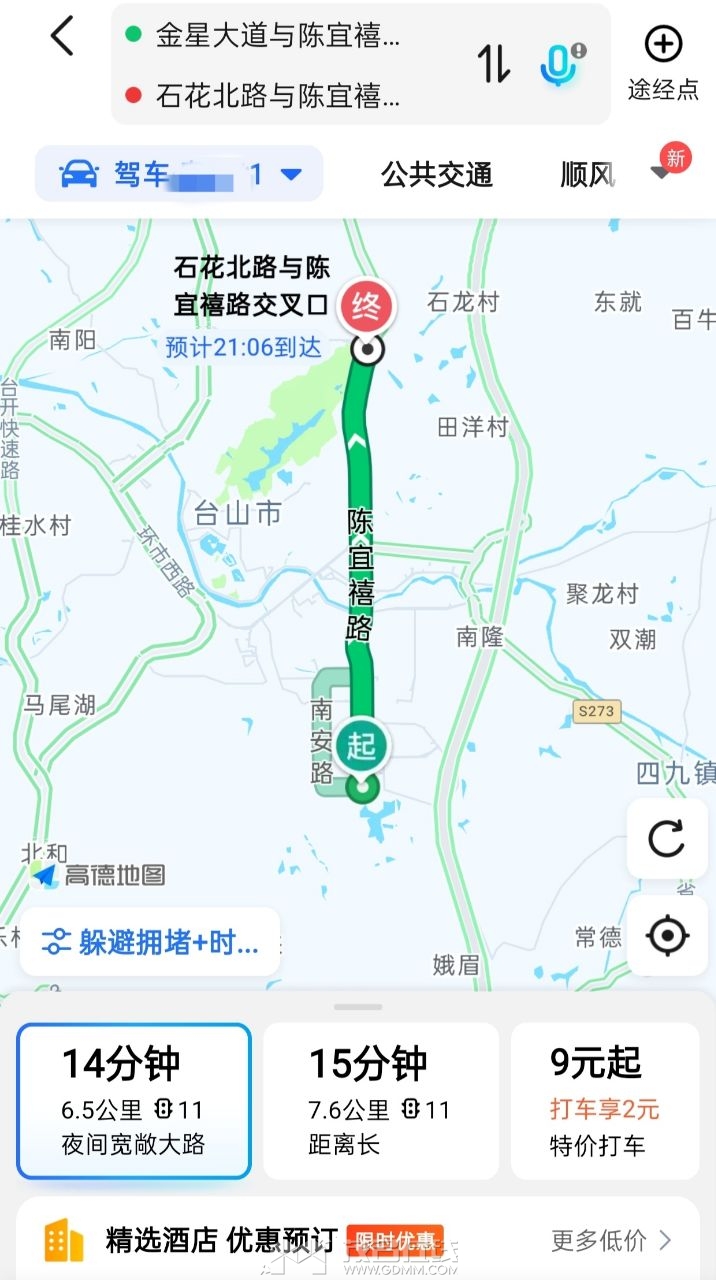Choose the 15分钟 7.6公里 route
716x1280 pixels.
380,1100
